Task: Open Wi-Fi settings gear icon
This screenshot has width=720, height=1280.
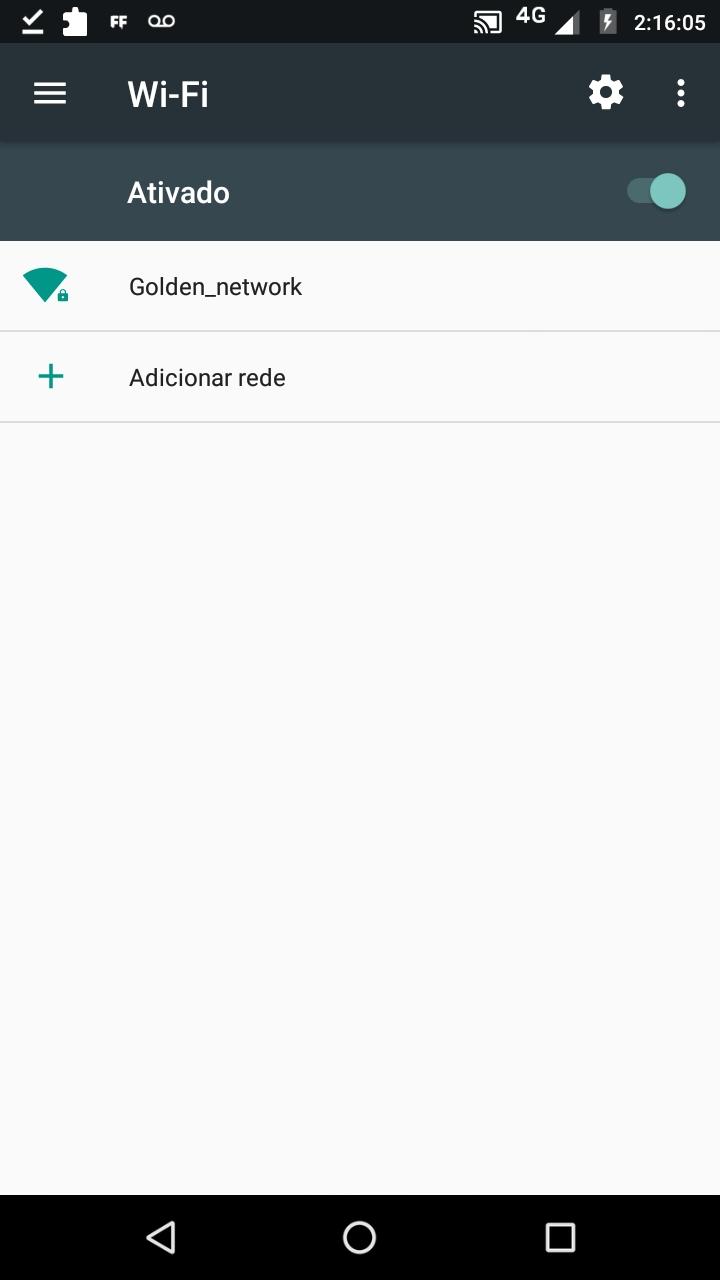Action: (x=606, y=93)
